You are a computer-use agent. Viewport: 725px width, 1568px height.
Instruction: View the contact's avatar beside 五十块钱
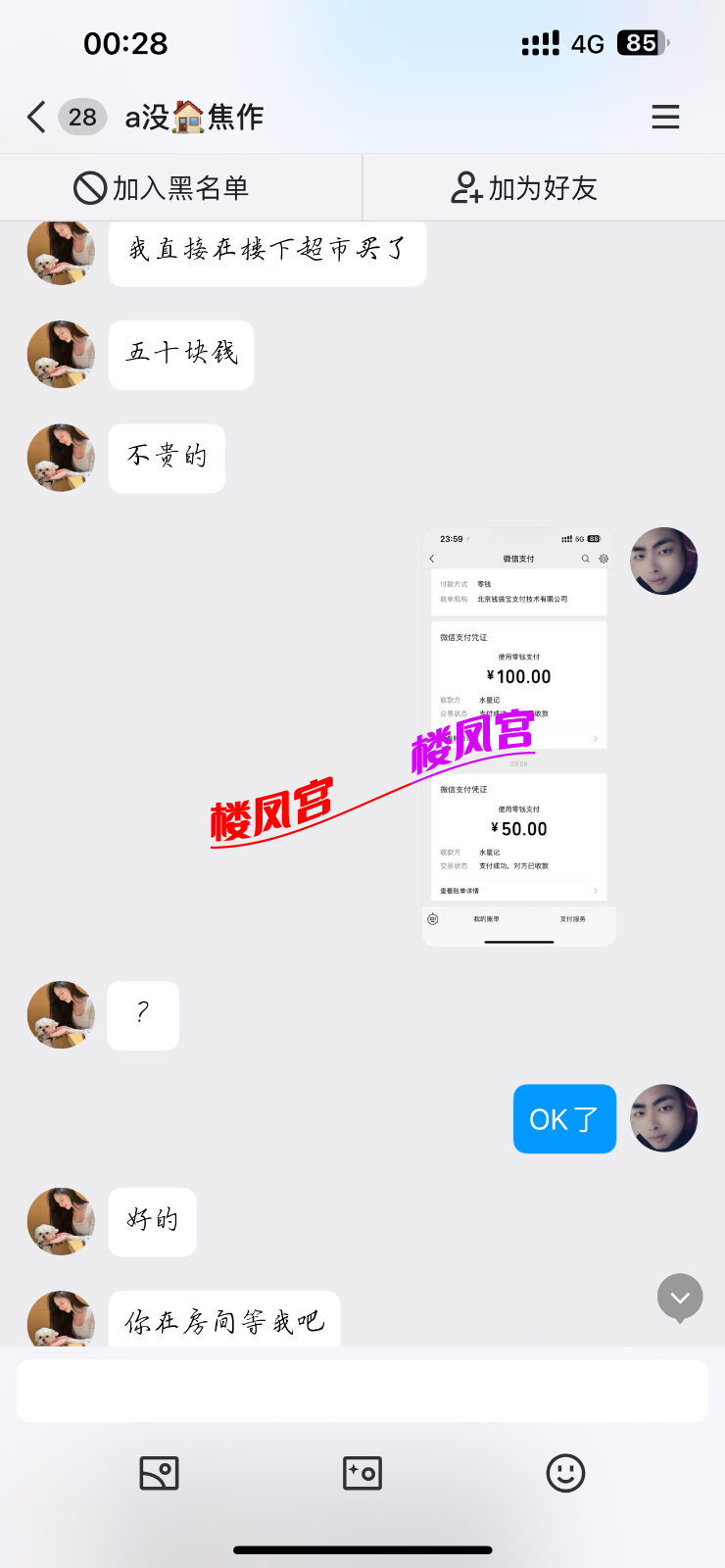[x=61, y=354]
